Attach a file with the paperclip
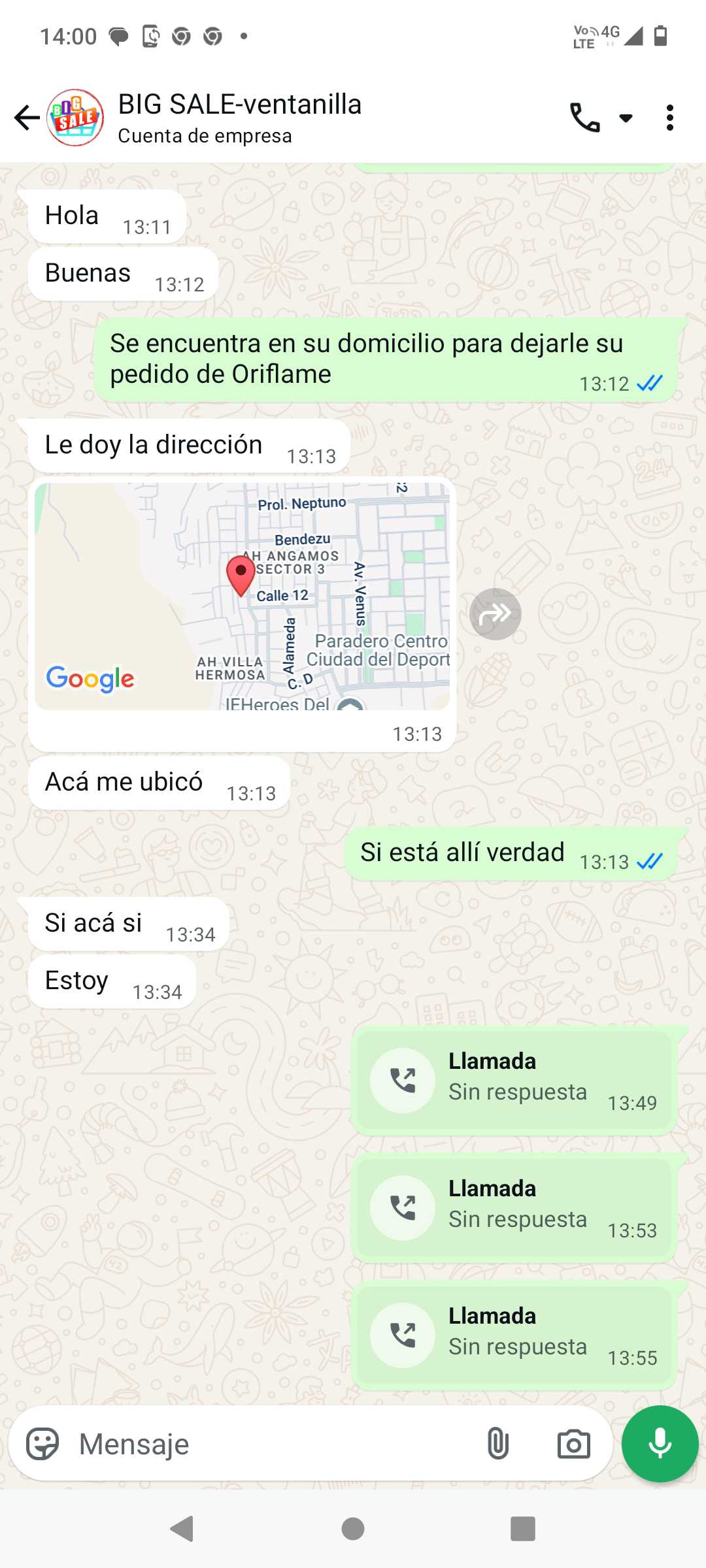This screenshot has height=1568, width=706. (x=497, y=1444)
